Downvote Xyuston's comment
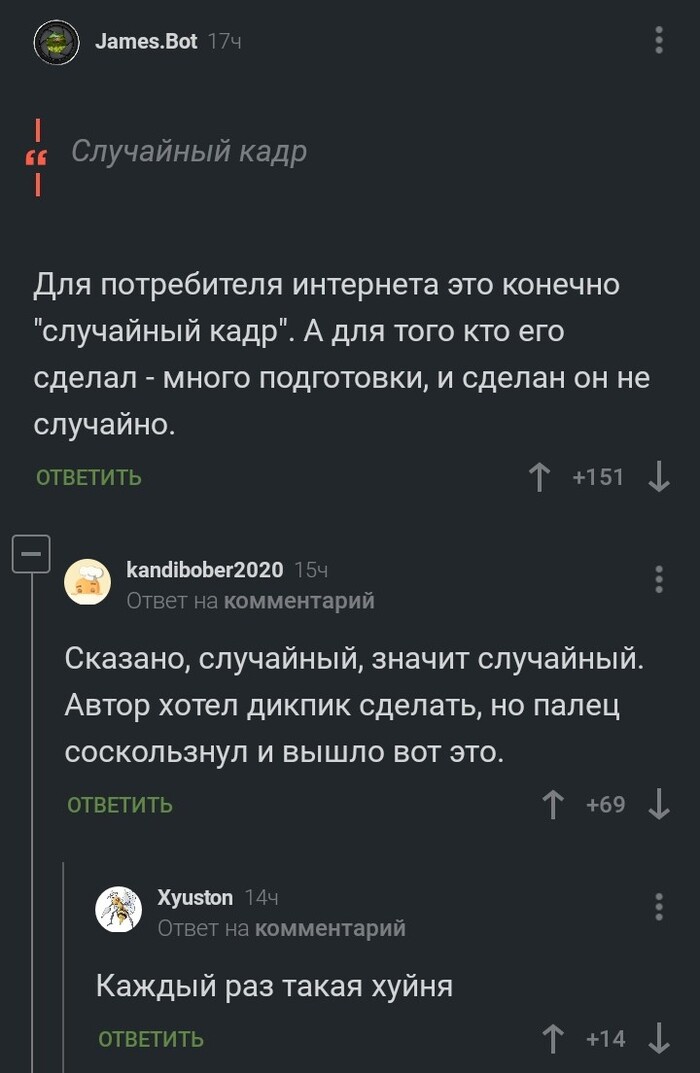 (x=658, y=1039)
